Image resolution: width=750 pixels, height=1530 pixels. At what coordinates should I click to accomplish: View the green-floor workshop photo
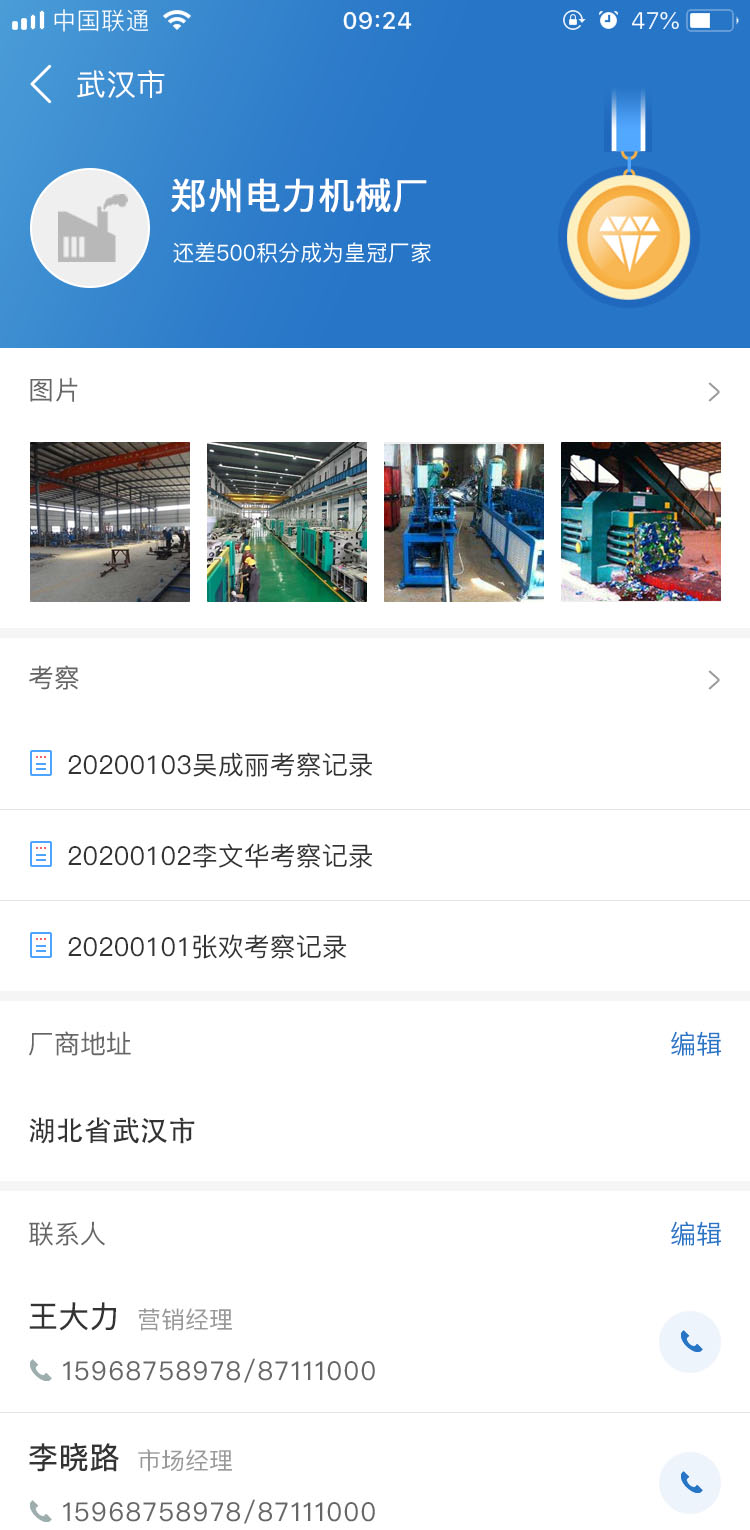coord(287,522)
